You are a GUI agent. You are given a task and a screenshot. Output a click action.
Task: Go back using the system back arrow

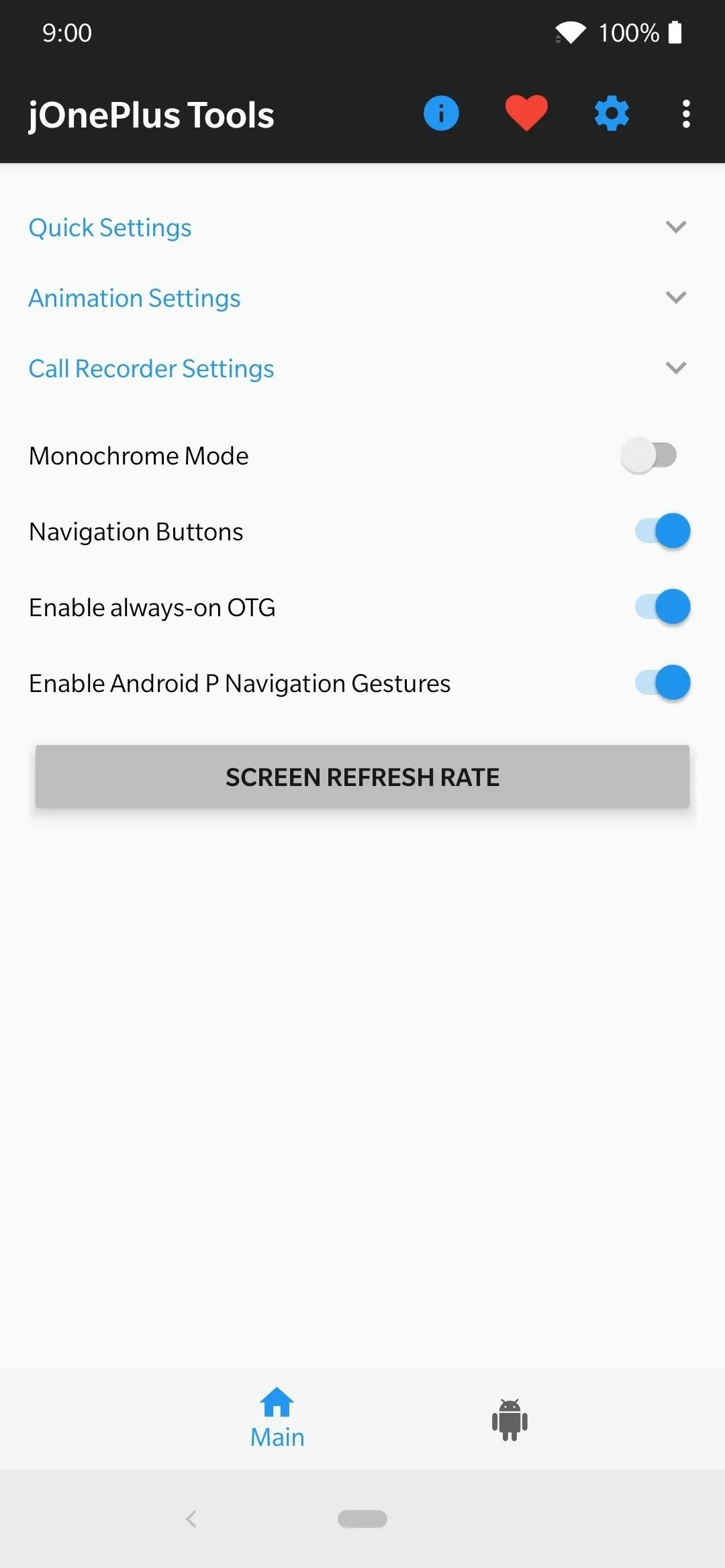click(x=191, y=1519)
